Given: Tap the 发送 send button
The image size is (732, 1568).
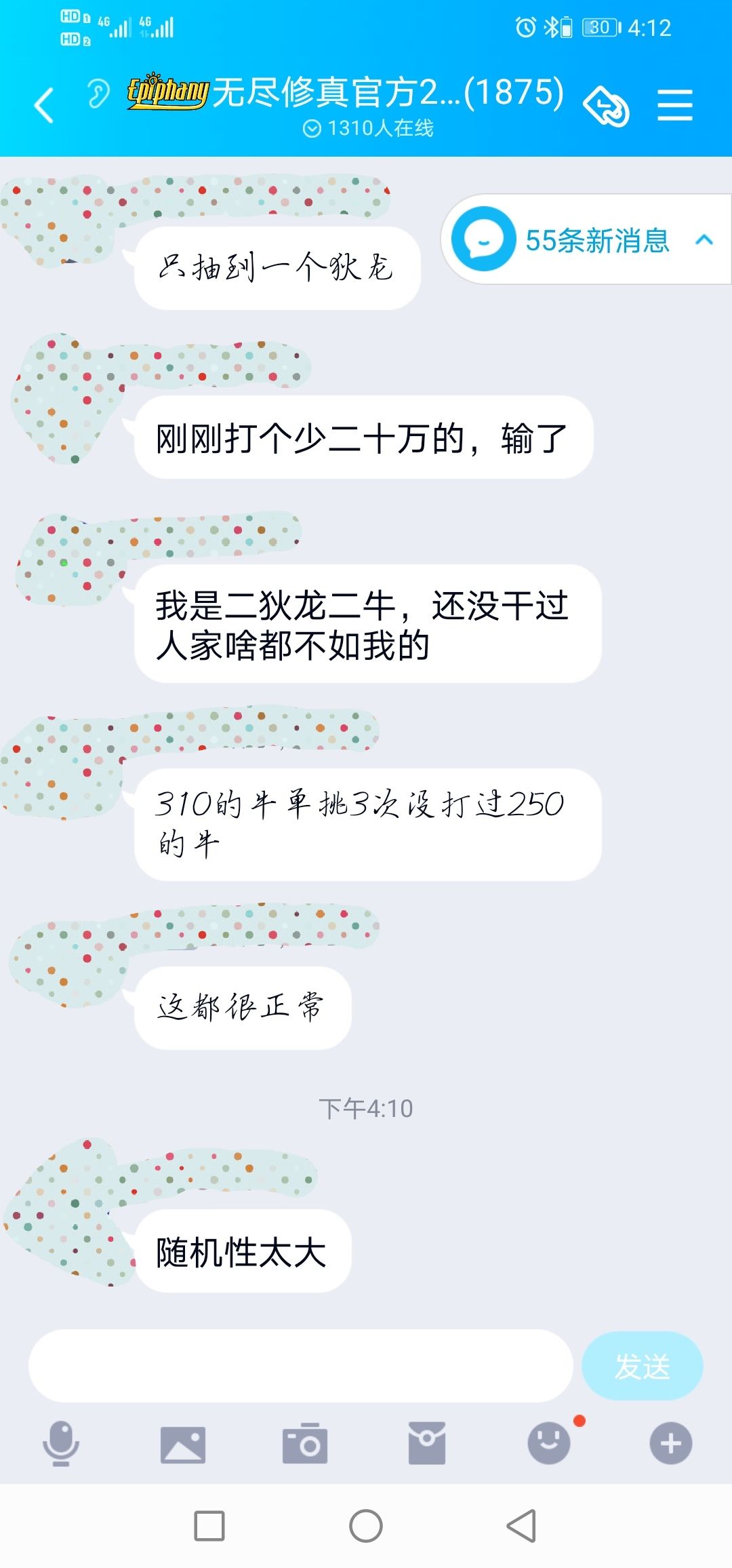Looking at the screenshot, I should (x=641, y=1367).
